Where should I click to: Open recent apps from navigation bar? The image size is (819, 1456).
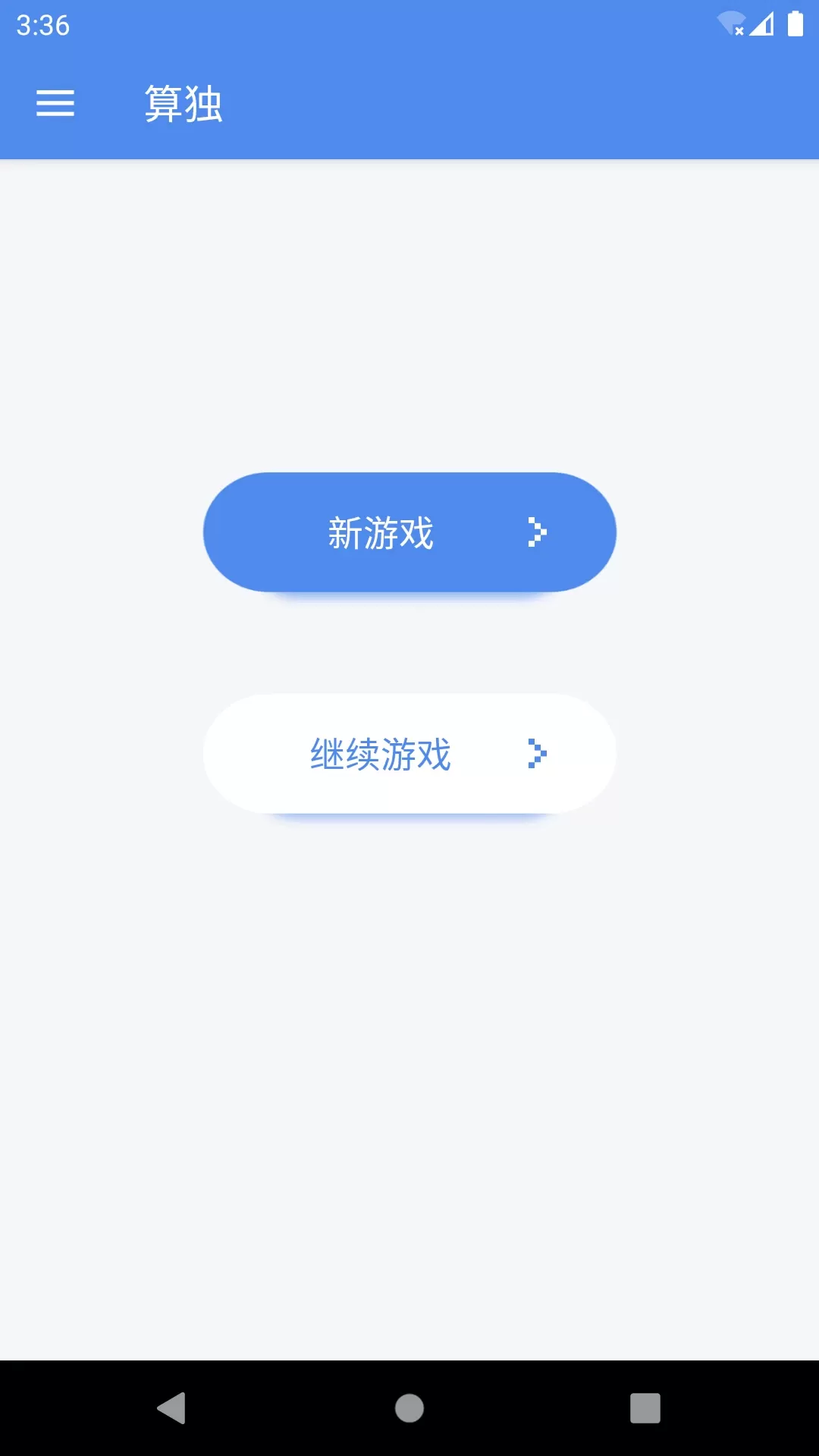tap(645, 1408)
